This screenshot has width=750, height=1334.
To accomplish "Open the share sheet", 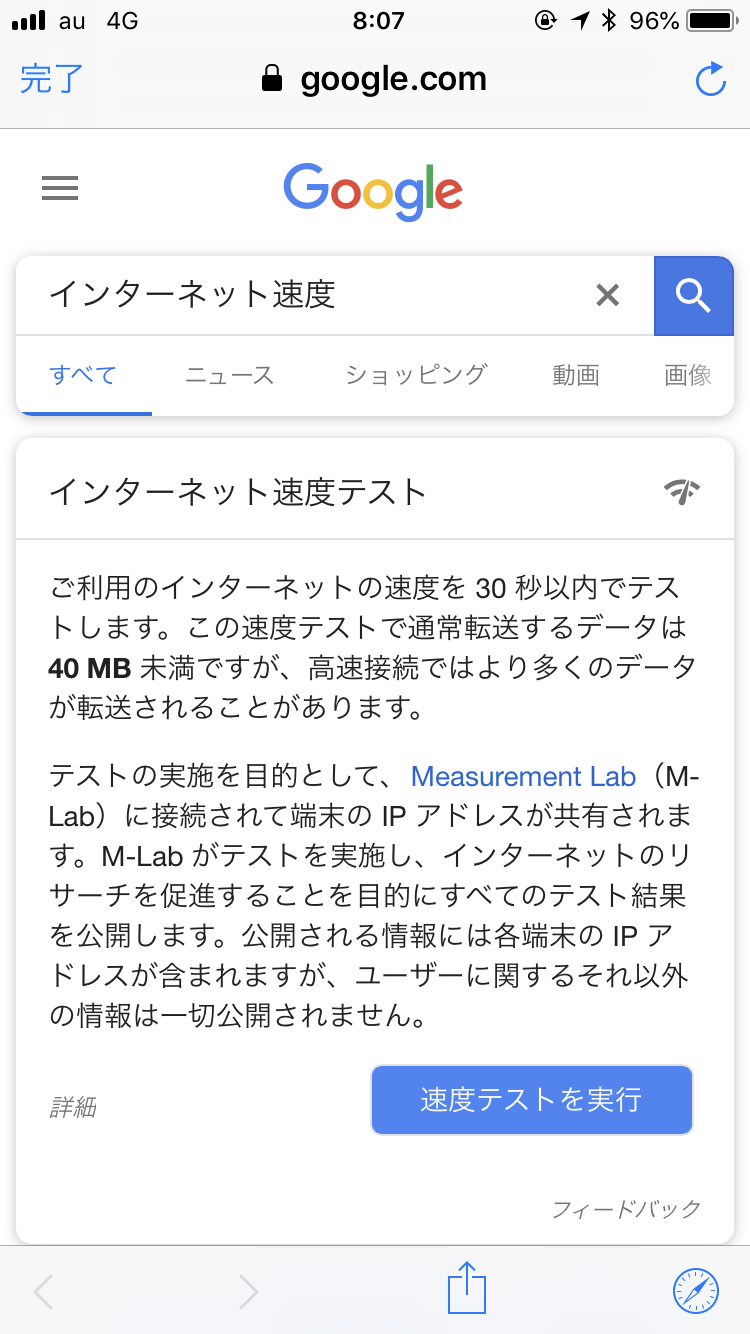I will point(466,1289).
